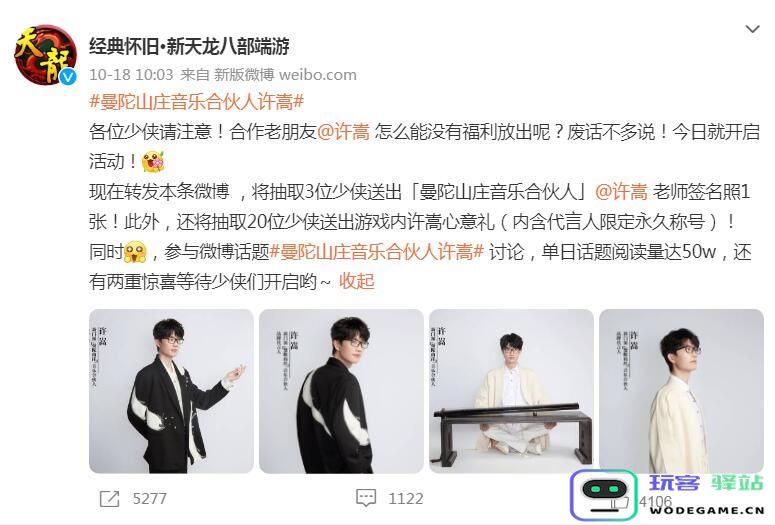775x525 pixels.
Task: Collapse the post with 收起
Action: [356, 281]
